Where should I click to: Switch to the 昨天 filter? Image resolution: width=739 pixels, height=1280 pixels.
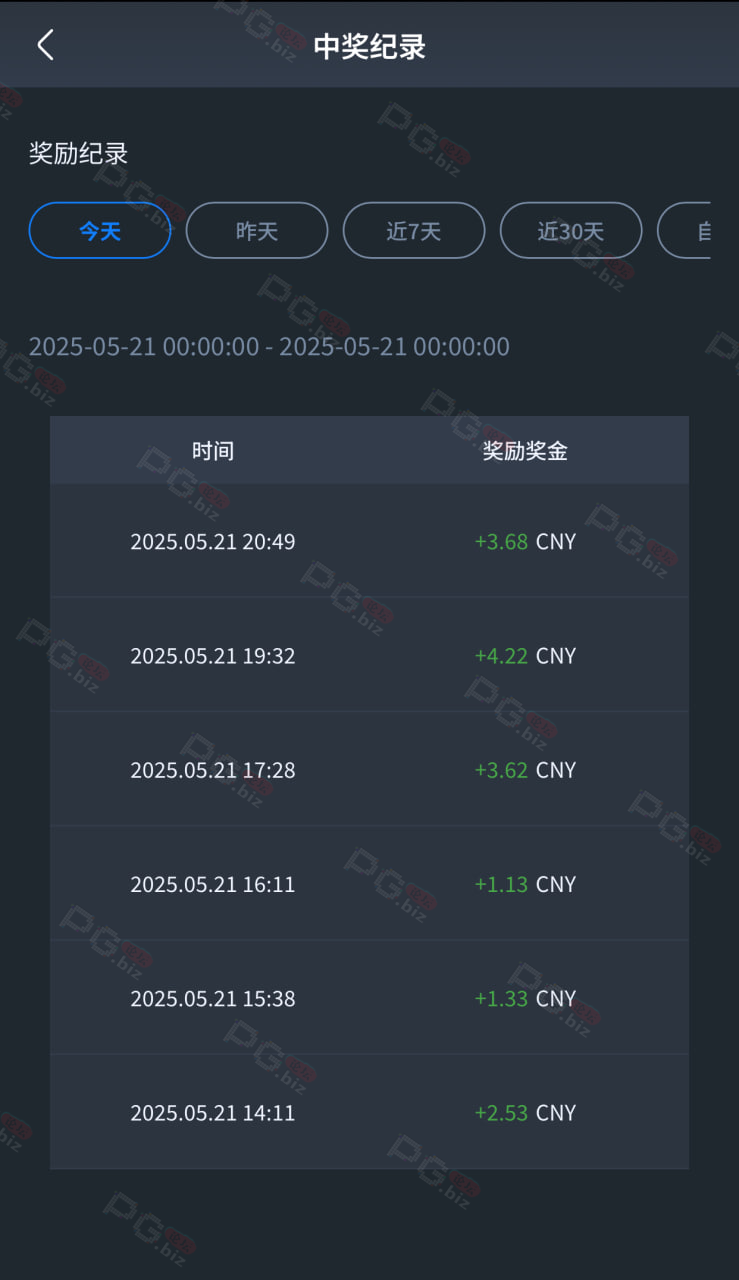pos(257,231)
